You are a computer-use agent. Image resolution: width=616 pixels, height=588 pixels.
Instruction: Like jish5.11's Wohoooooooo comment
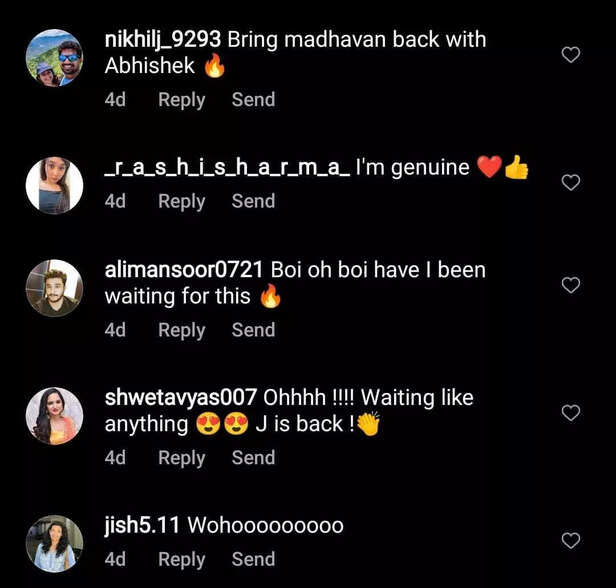tap(571, 541)
